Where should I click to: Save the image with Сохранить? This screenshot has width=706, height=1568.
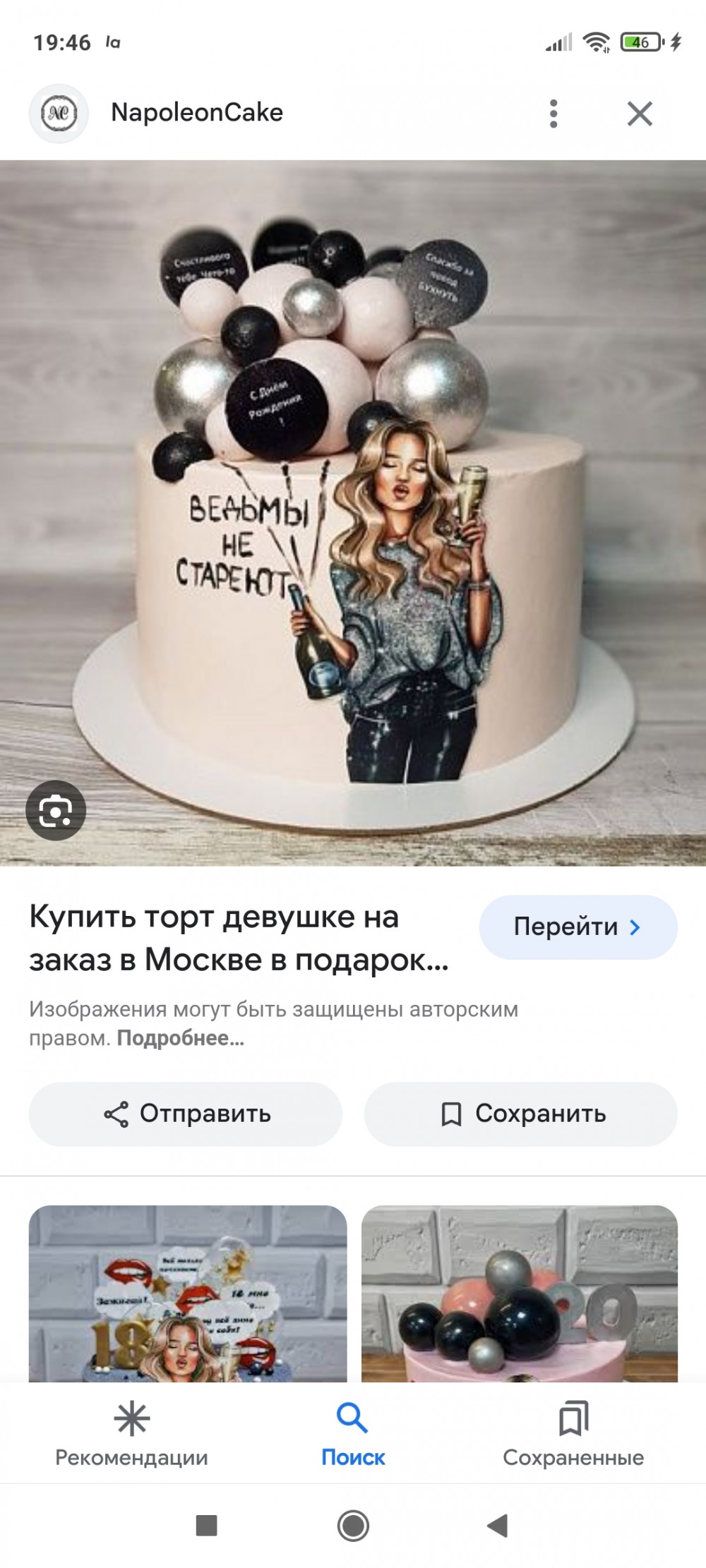click(x=521, y=1114)
